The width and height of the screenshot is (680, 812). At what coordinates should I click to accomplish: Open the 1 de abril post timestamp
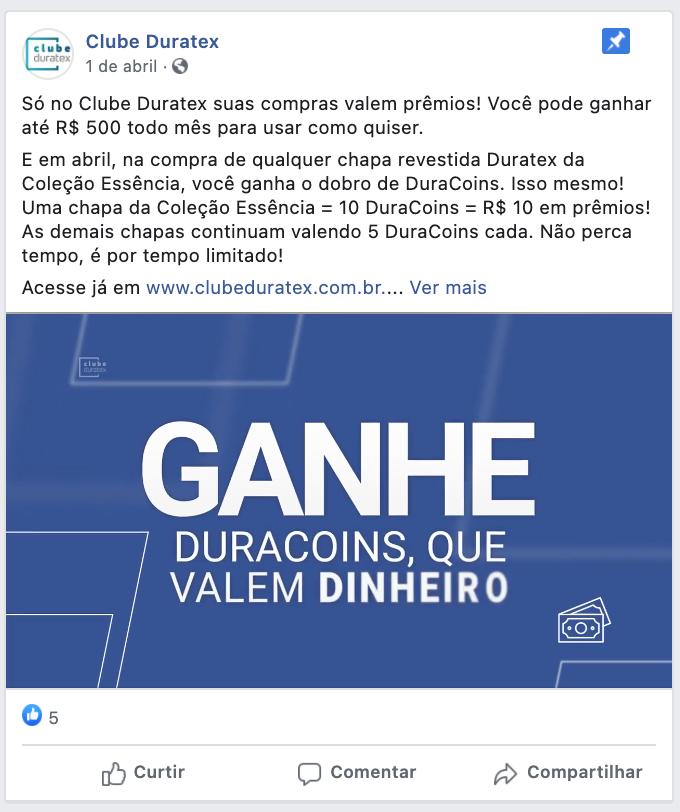coord(121,67)
